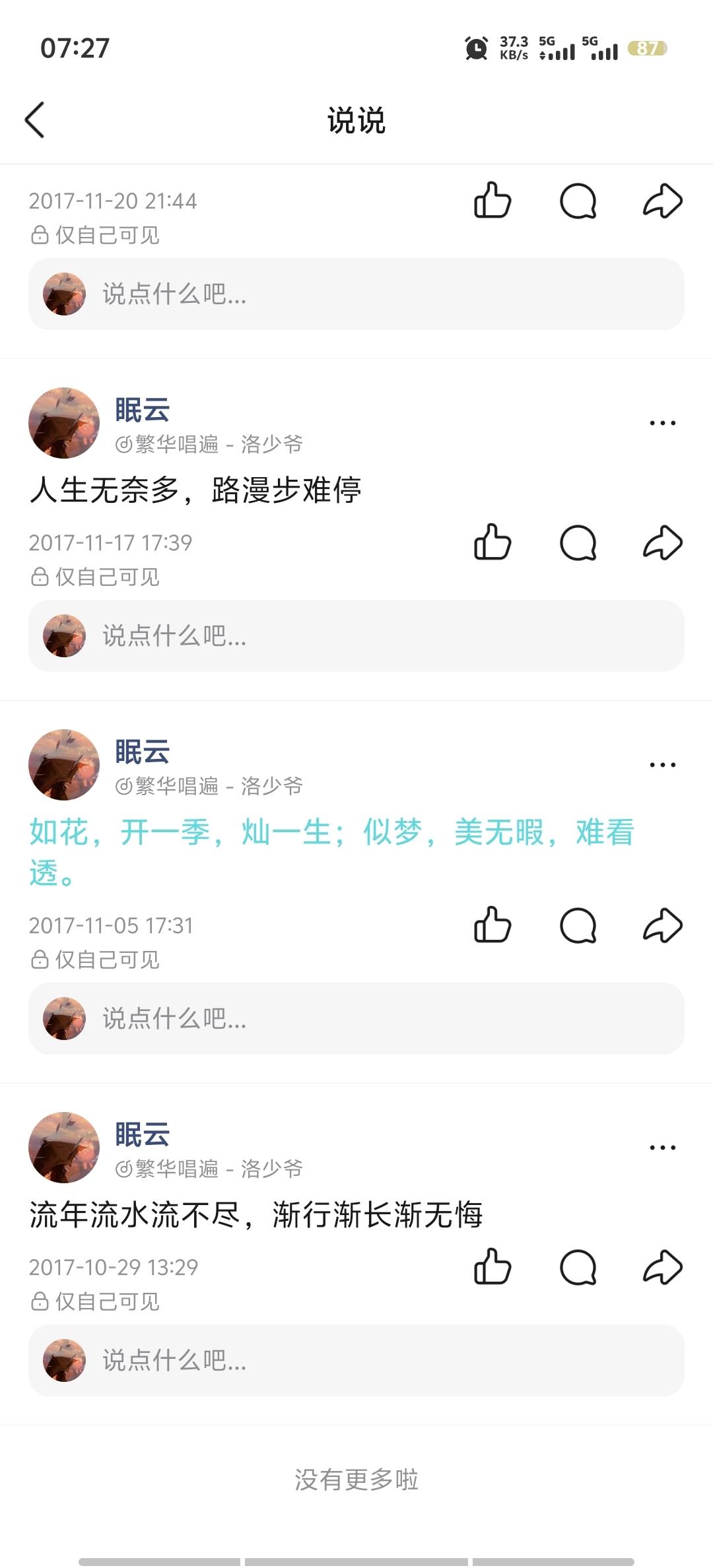This screenshot has width=713, height=1568.
Task: Like the post dated 2017-11-20 21:44
Action: [x=492, y=201]
